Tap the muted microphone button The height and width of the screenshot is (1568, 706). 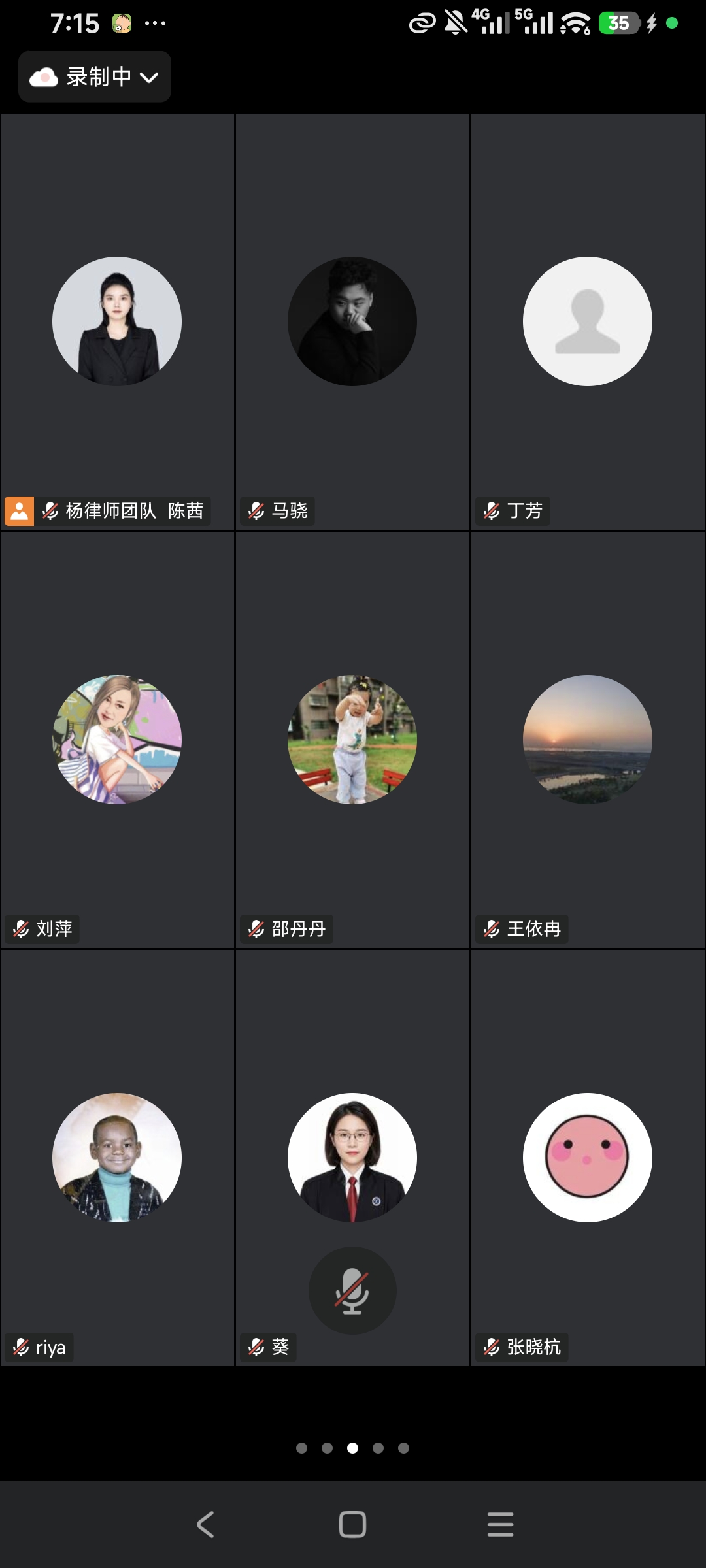tap(352, 1291)
